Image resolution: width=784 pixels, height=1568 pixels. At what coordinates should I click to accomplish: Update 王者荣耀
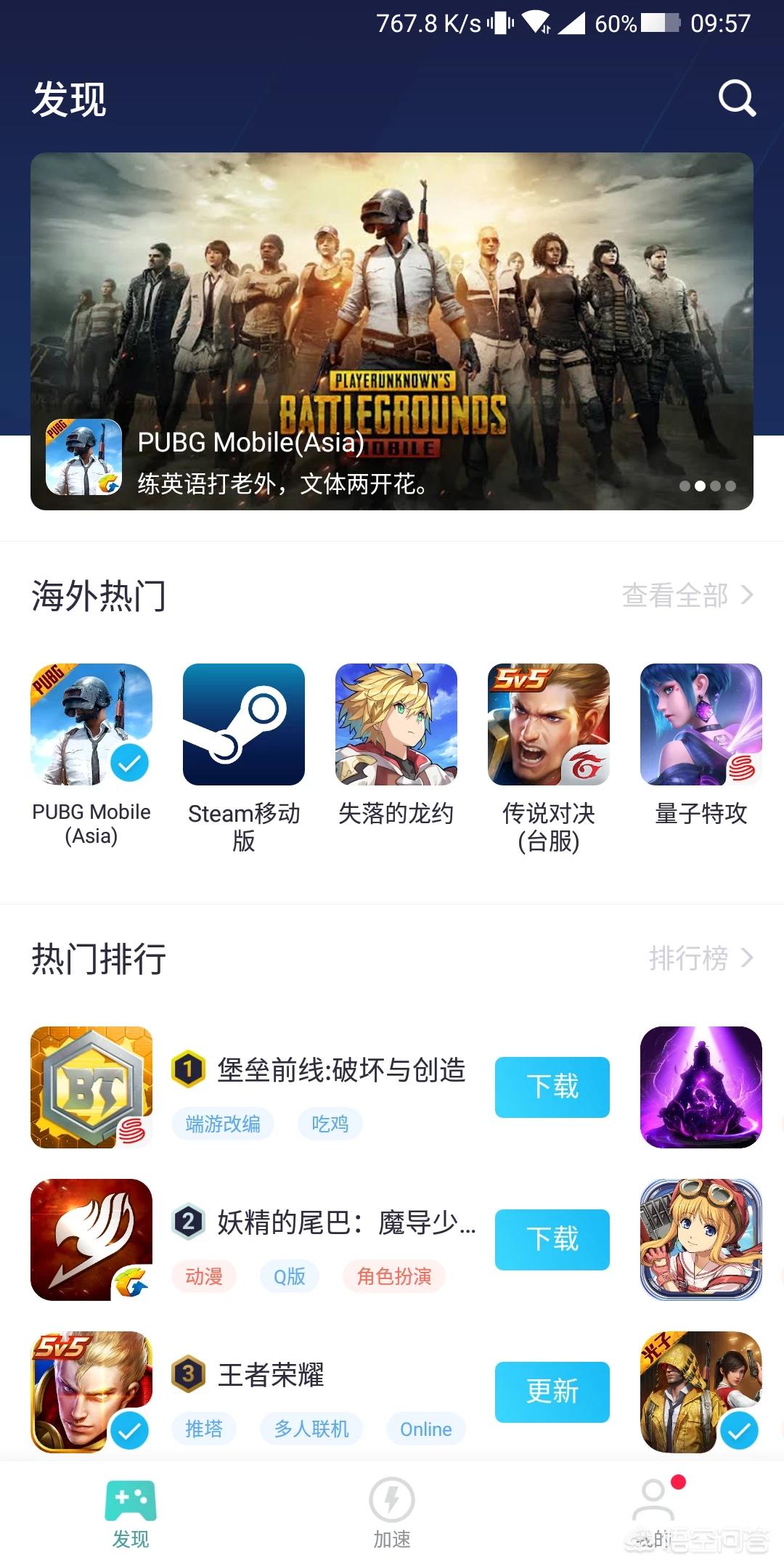click(552, 1392)
